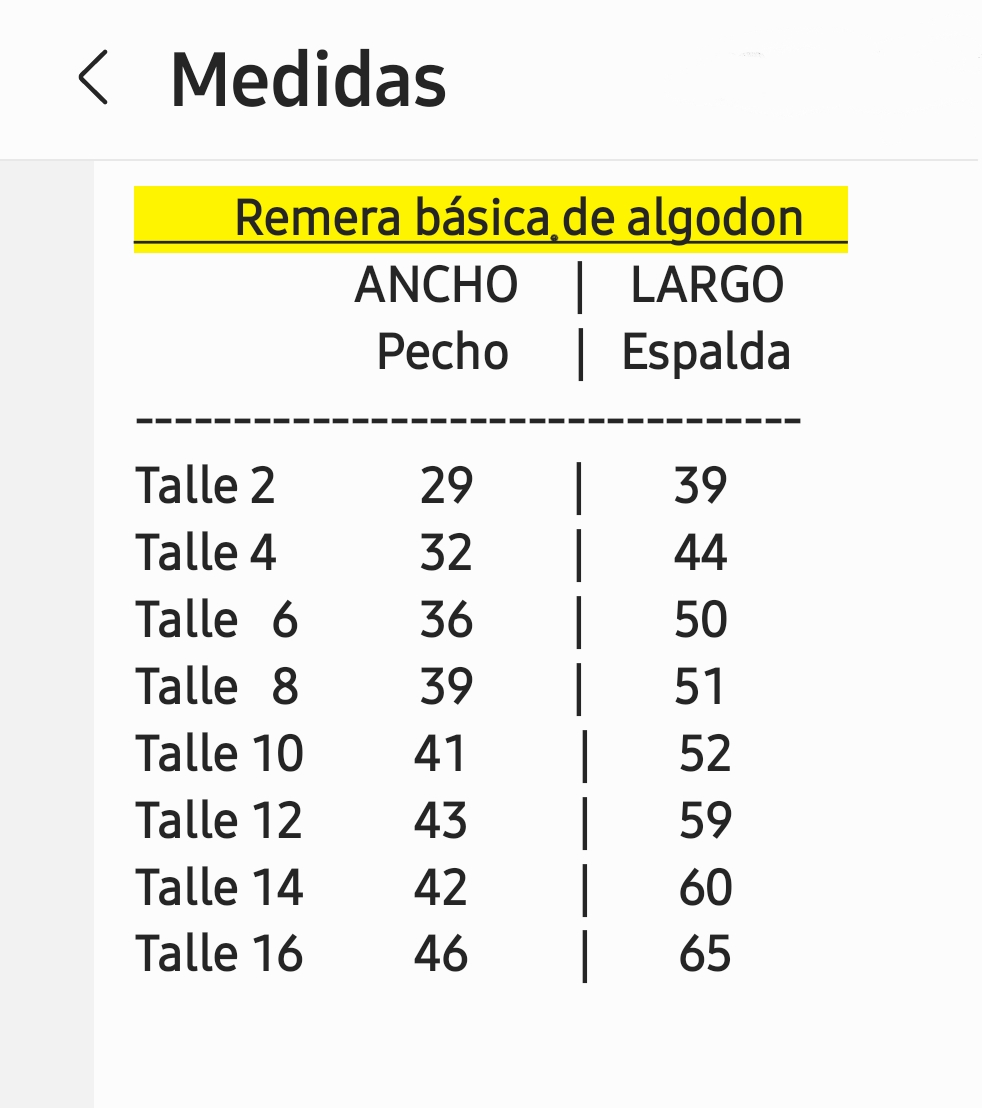Screen dimensions: 982x1108
Task: Go back from the Medidas note
Action: coord(93,78)
